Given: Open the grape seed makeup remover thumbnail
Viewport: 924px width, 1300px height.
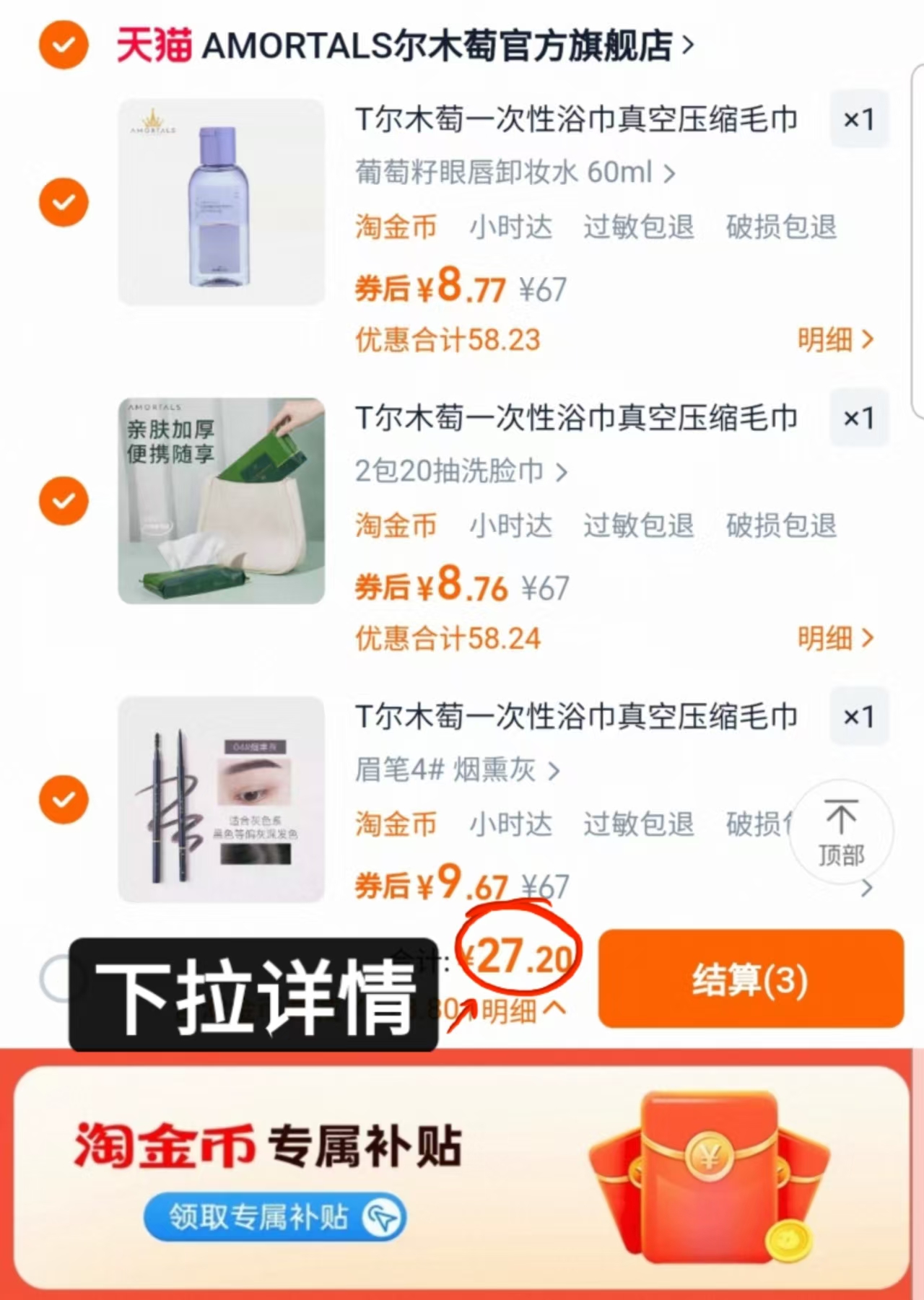Looking at the screenshot, I should click(x=219, y=202).
